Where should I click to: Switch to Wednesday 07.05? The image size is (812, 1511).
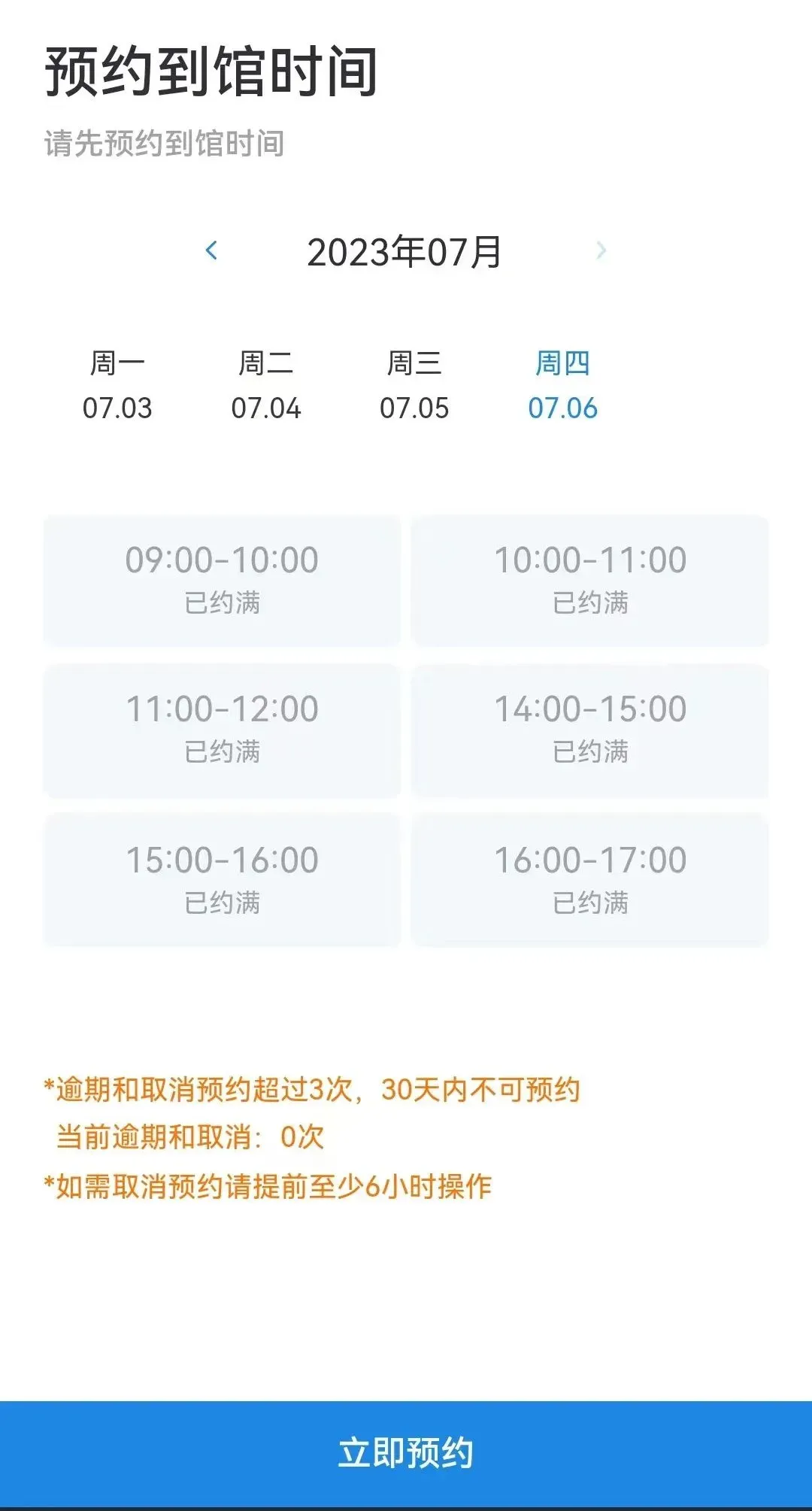414,385
